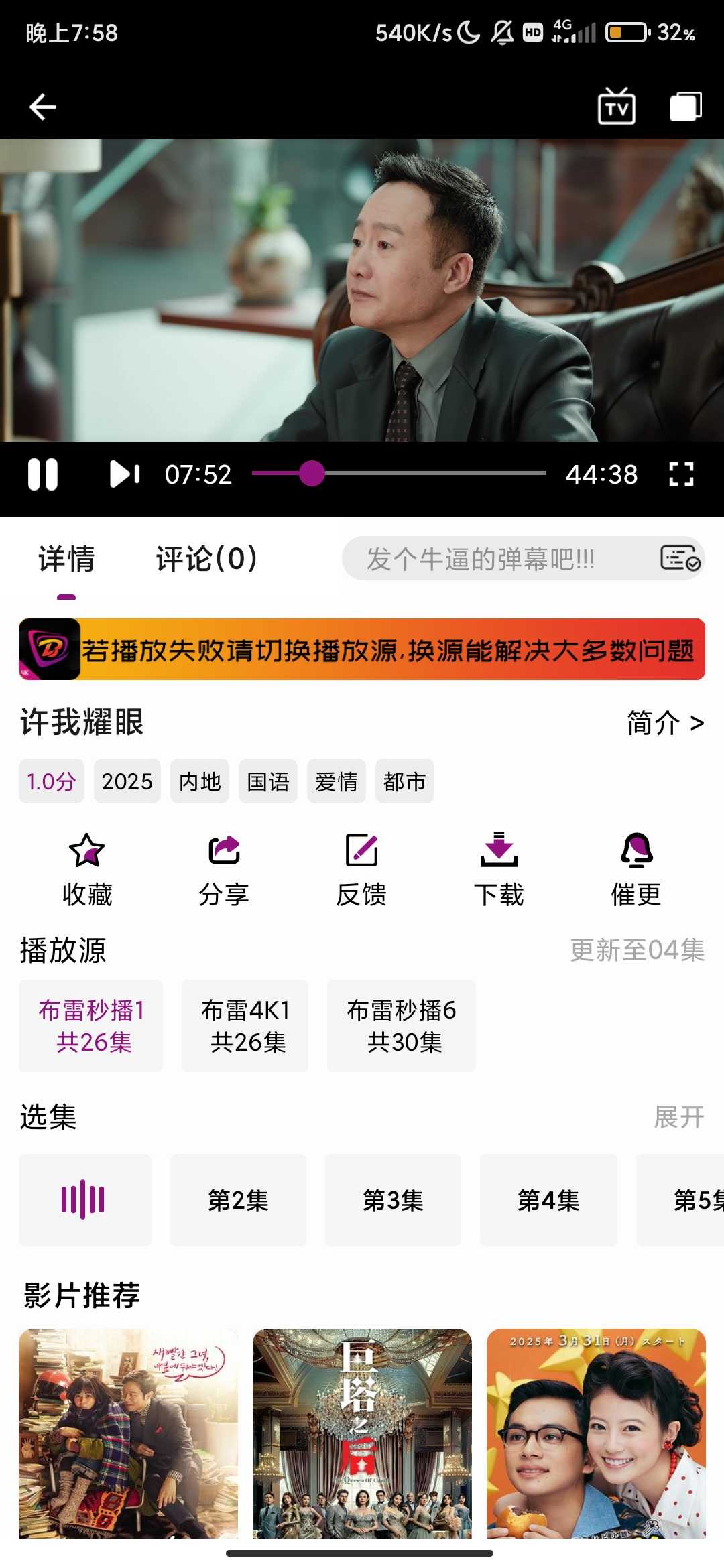Open picture-in-picture window mode
Image resolution: width=724 pixels, height=1568 pixels.
pos(686,107)
